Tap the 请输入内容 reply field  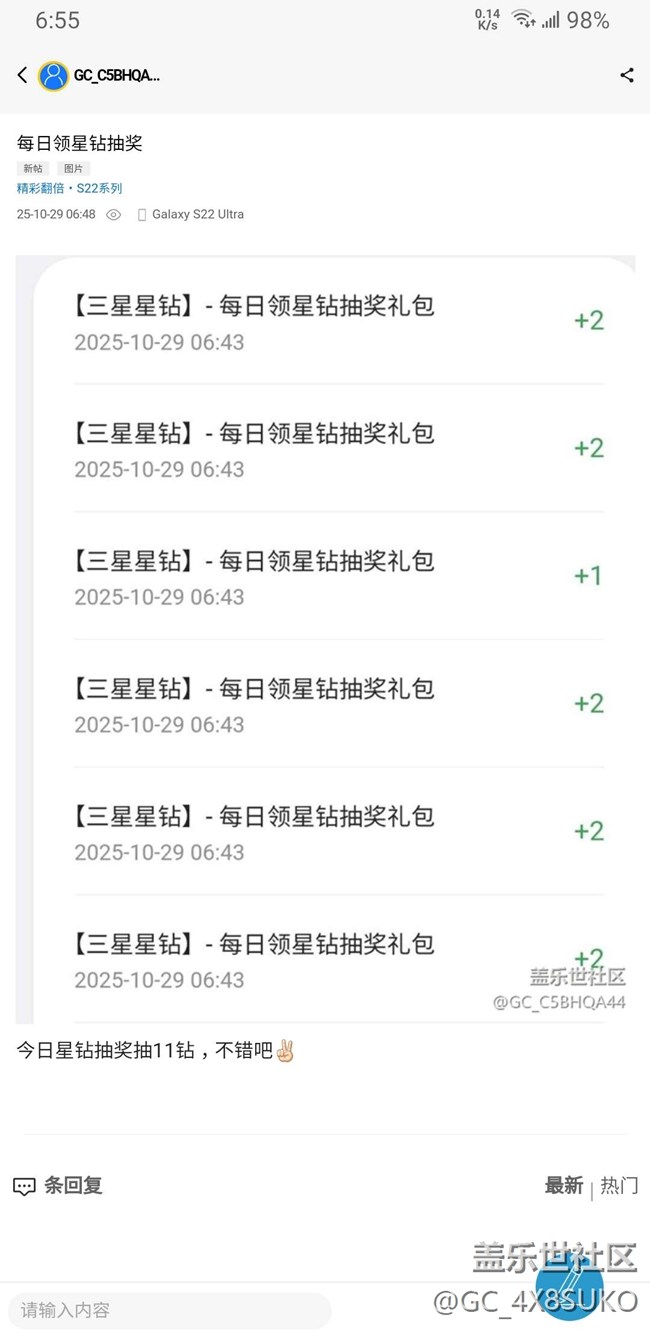coord(170,1310)
